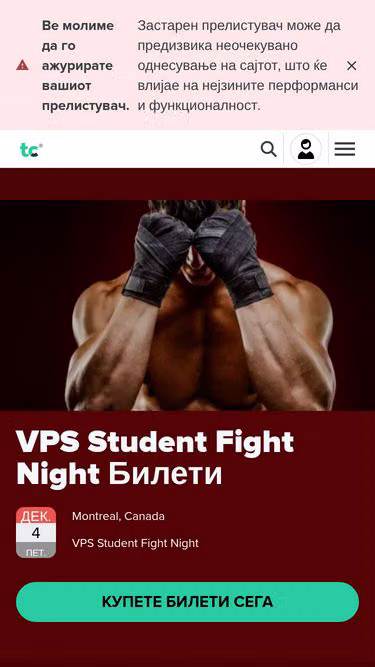375x667 pixels.
Task: Dismiss the outdated browser warning banner
Action: pos(351,66)
